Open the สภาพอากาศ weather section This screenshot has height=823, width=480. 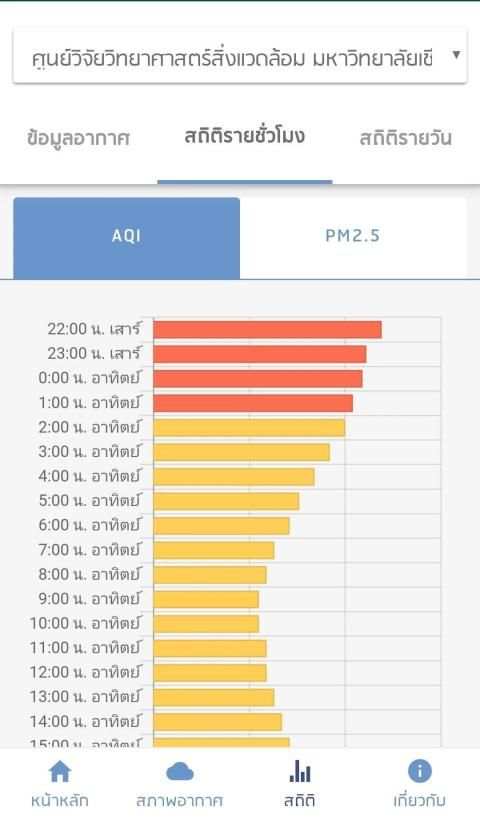tap(179, 784)
